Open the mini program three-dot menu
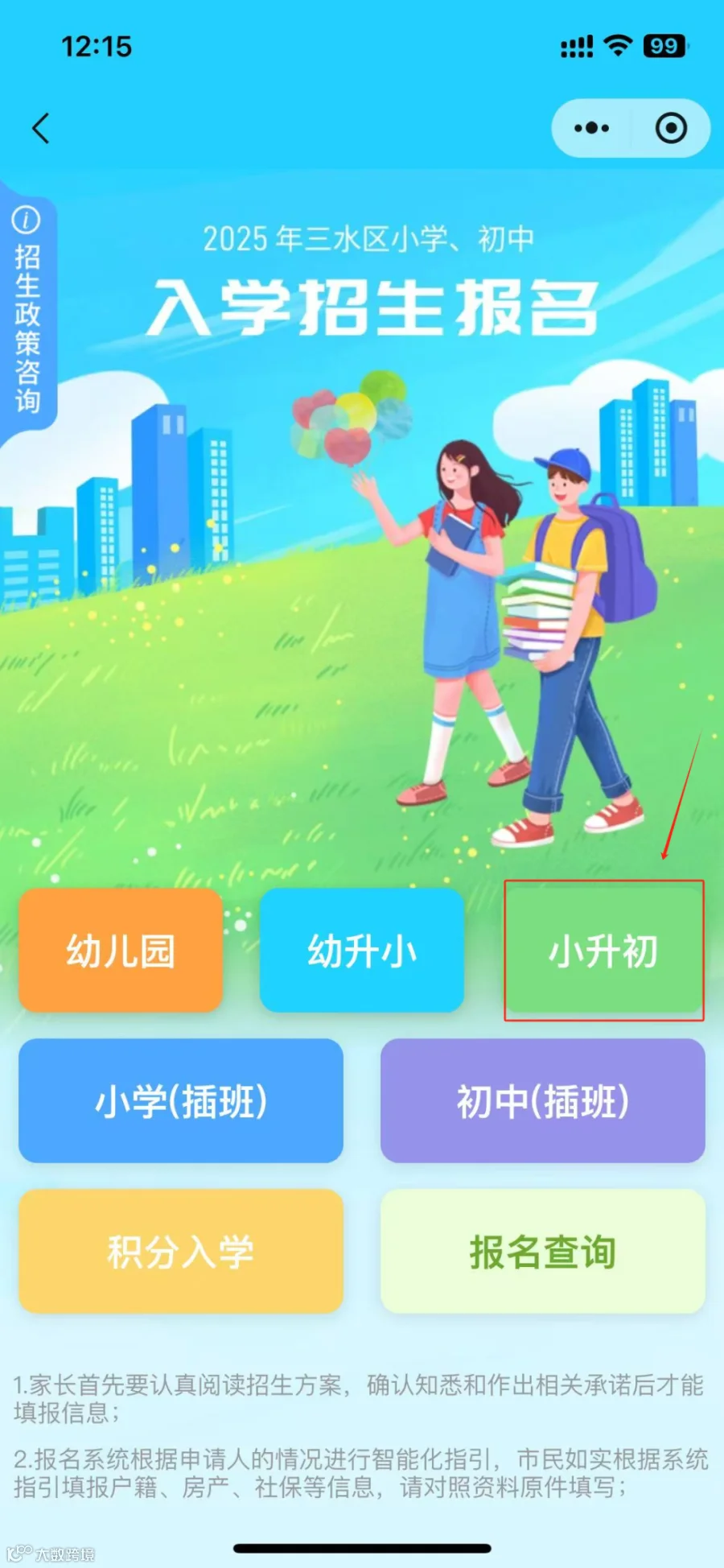Image resolution: width=724 pixels, height=1568 pixels. click(x=591, y=128)
